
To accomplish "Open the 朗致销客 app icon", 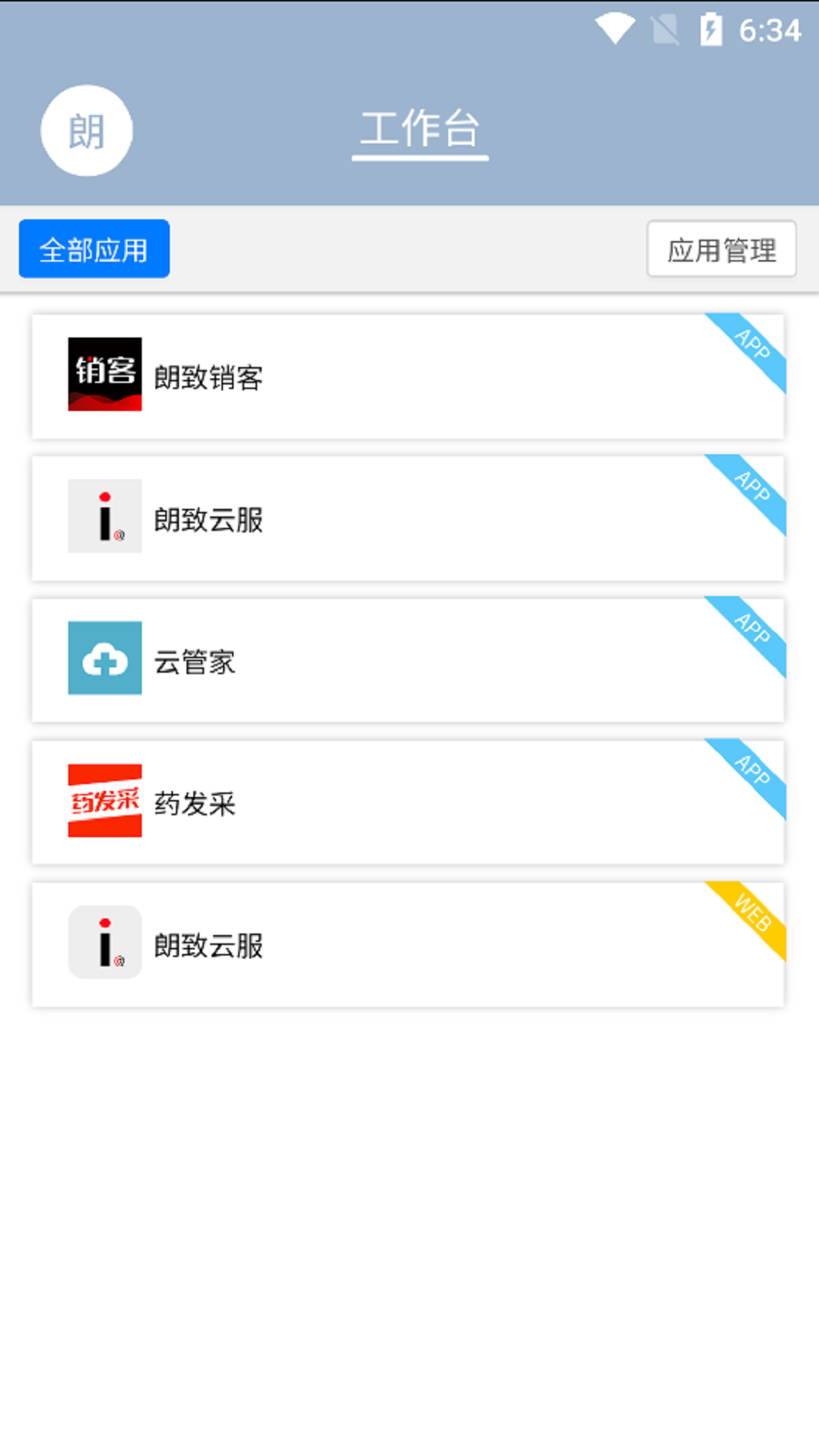I will pos(105,375).
